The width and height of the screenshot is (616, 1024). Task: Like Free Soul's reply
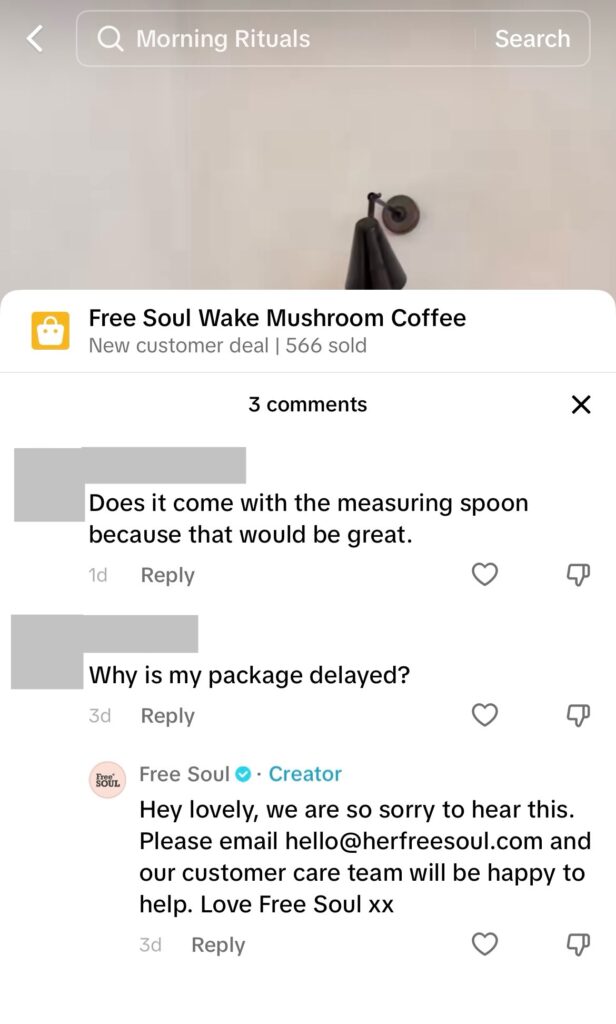coord(485,944)
